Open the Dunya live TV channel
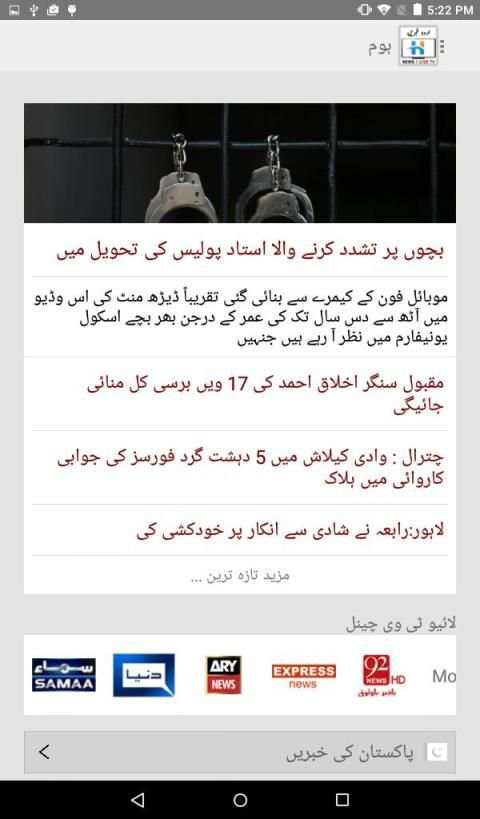Screen dimensions: 480x819 pos(144,675)
